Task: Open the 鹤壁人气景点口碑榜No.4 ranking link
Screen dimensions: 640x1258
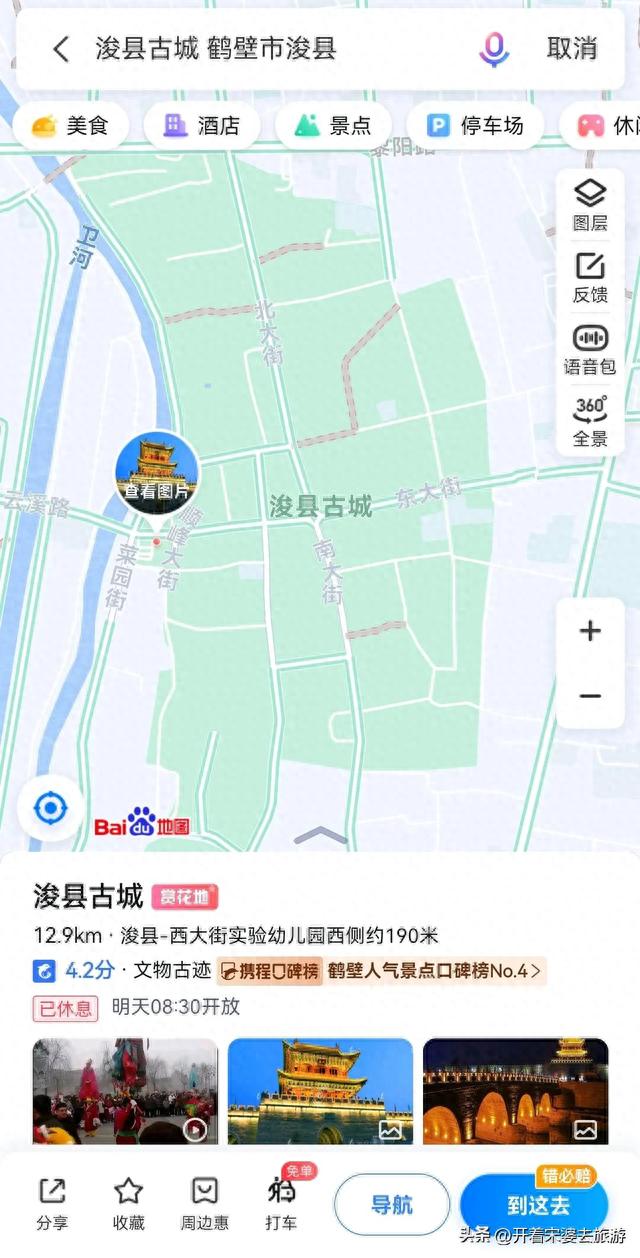Action: point(435,970)
